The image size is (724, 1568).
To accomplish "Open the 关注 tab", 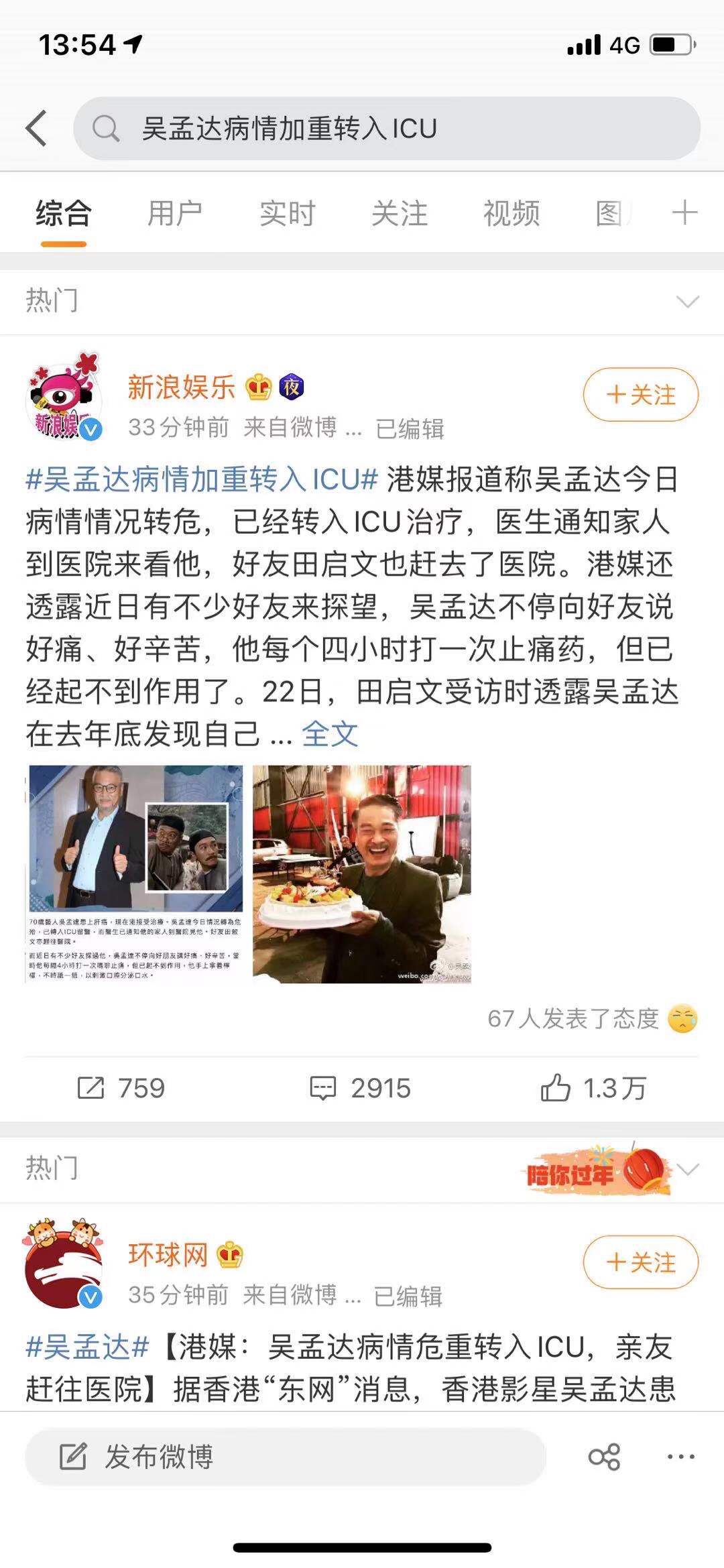I will tap(399, 213).
